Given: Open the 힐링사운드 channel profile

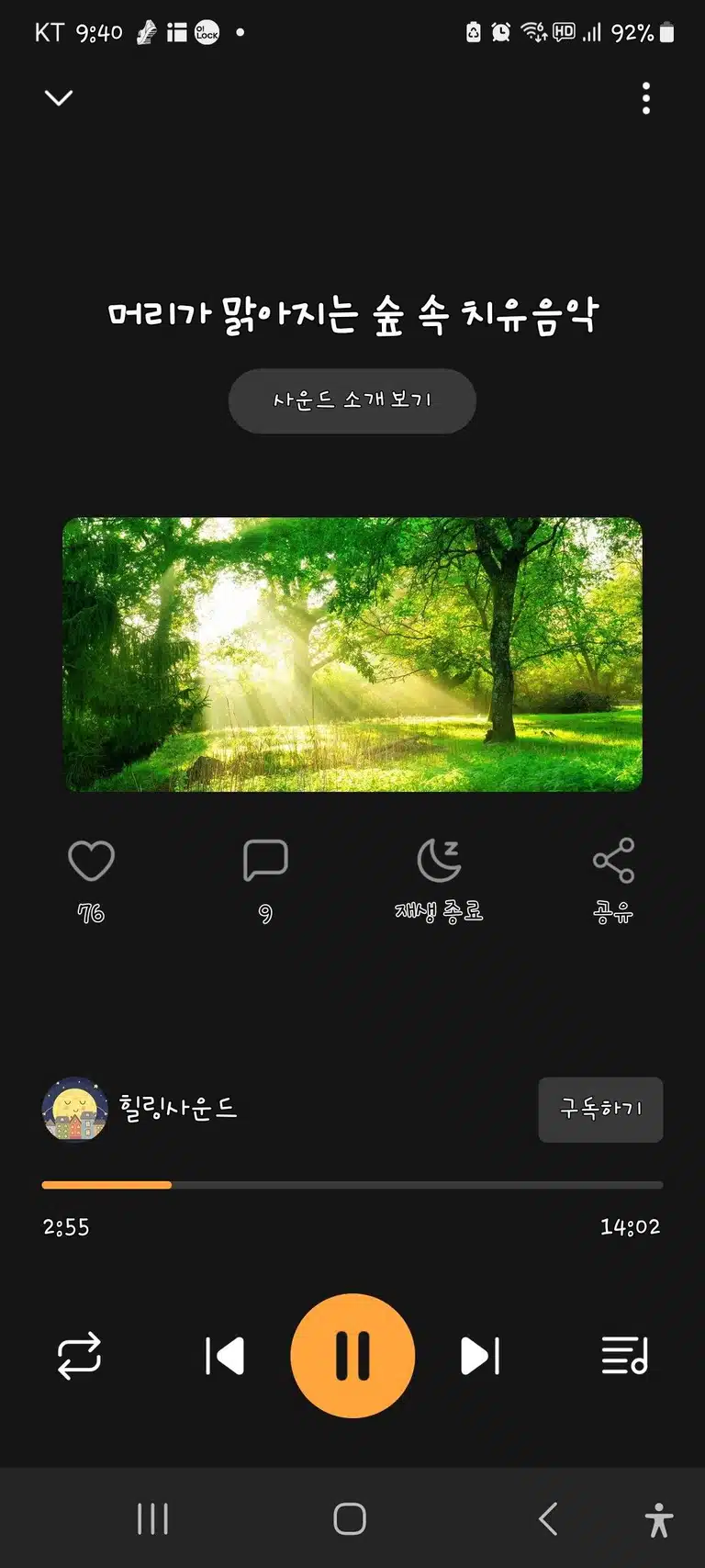Looking at the screenshot, I should click(x=140, y=1109).
